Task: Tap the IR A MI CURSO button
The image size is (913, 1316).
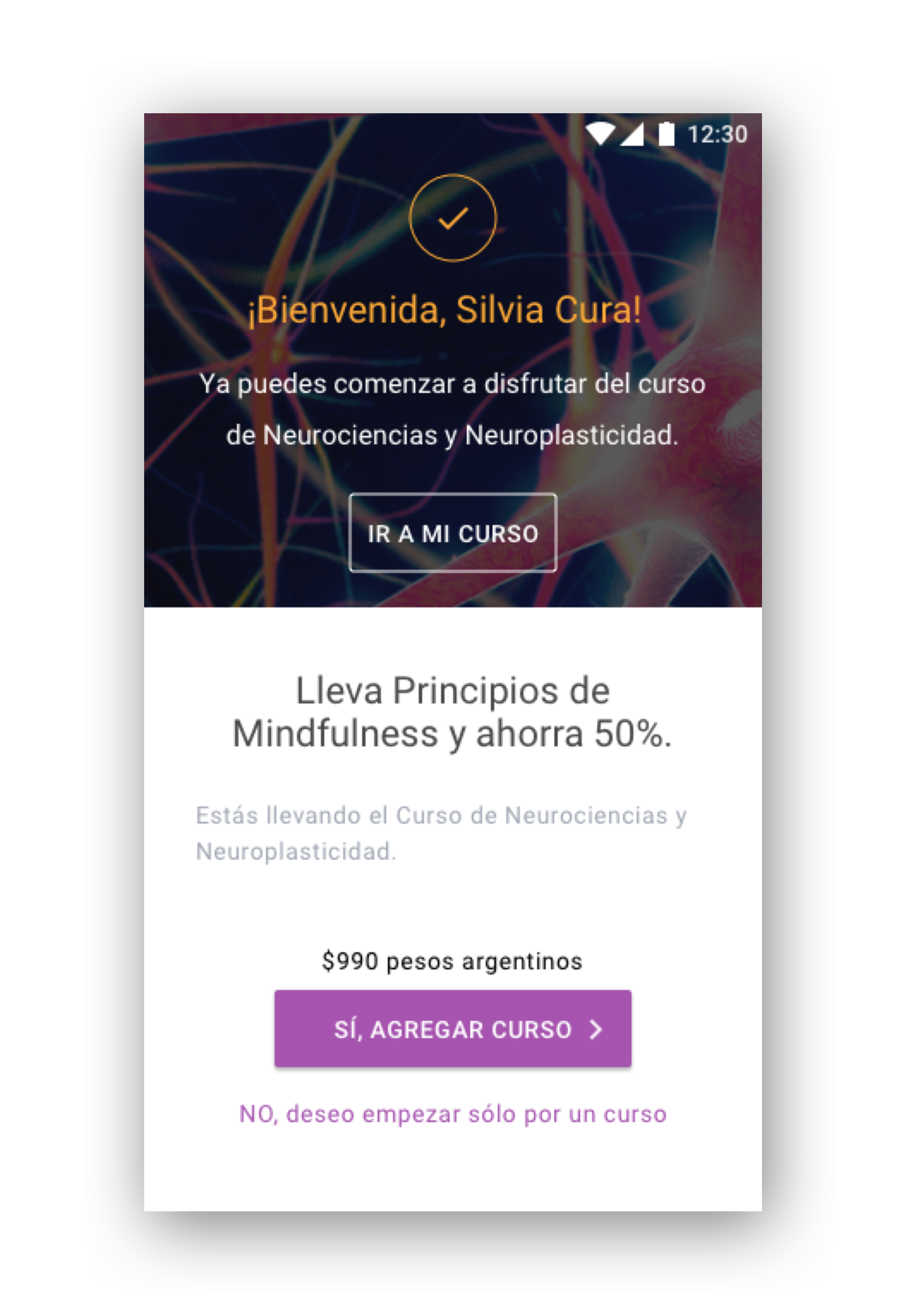Action: [452, 533]
